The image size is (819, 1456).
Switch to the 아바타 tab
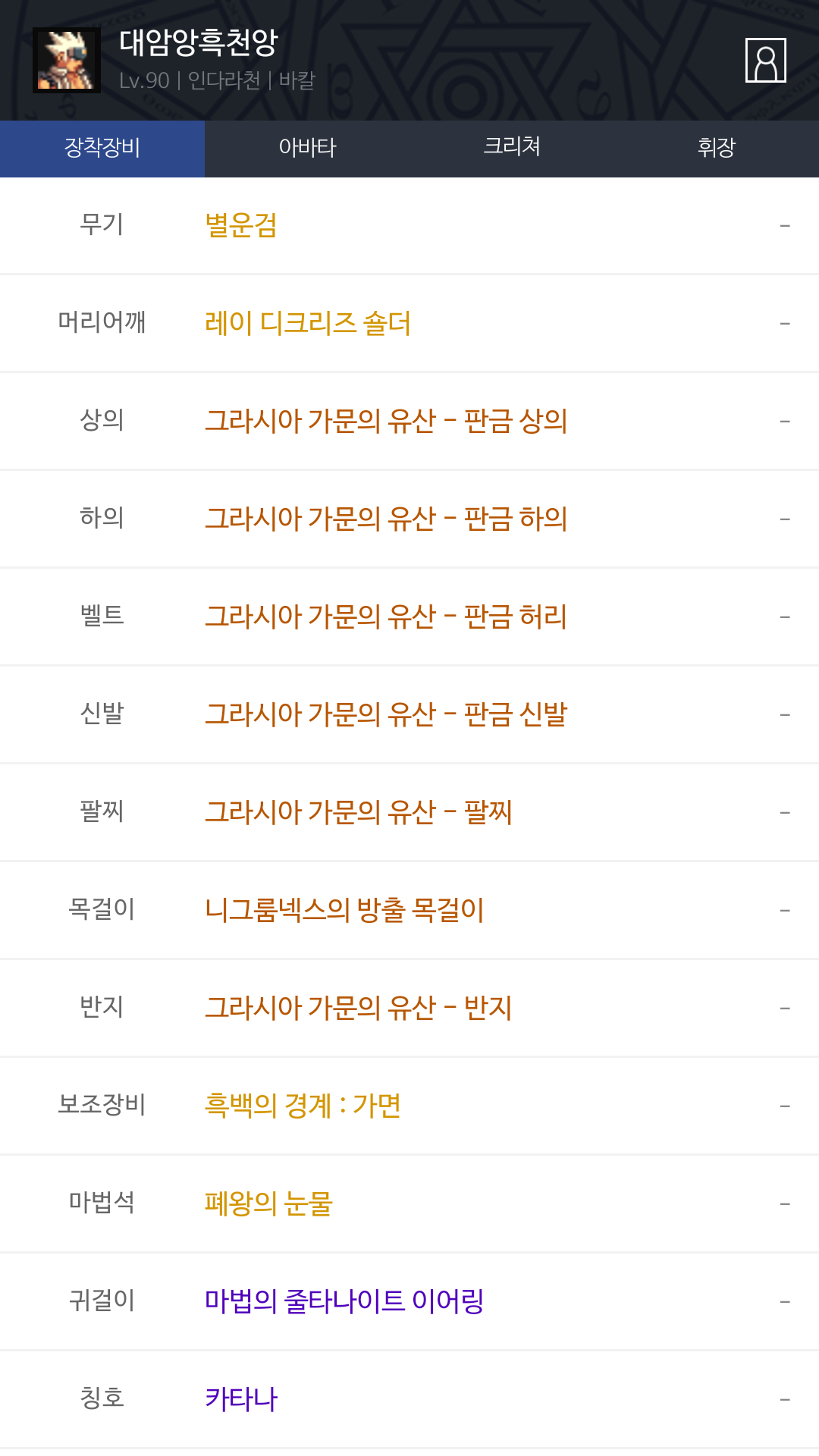(307, 148)
